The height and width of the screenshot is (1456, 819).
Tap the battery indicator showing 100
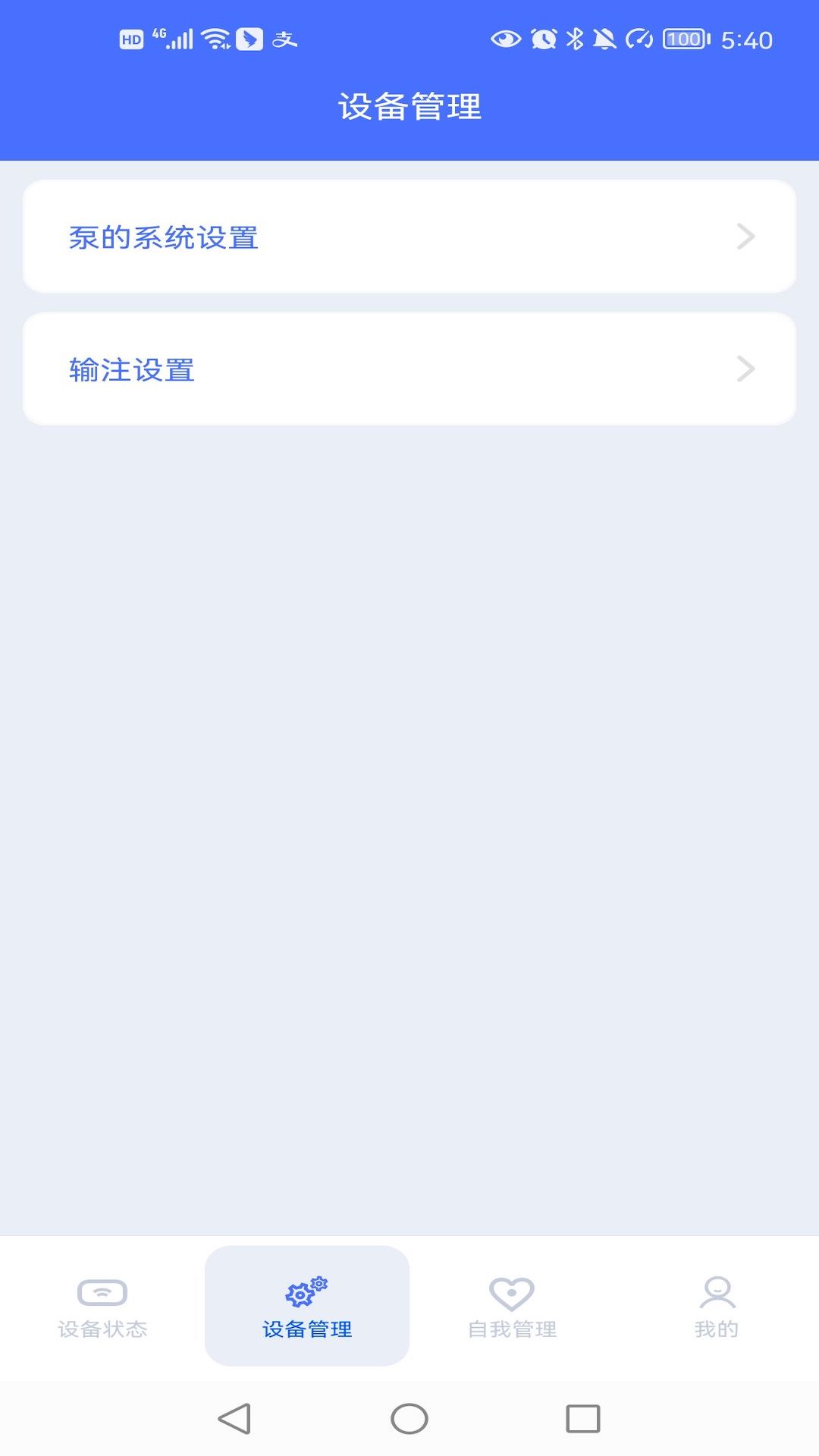682,38
